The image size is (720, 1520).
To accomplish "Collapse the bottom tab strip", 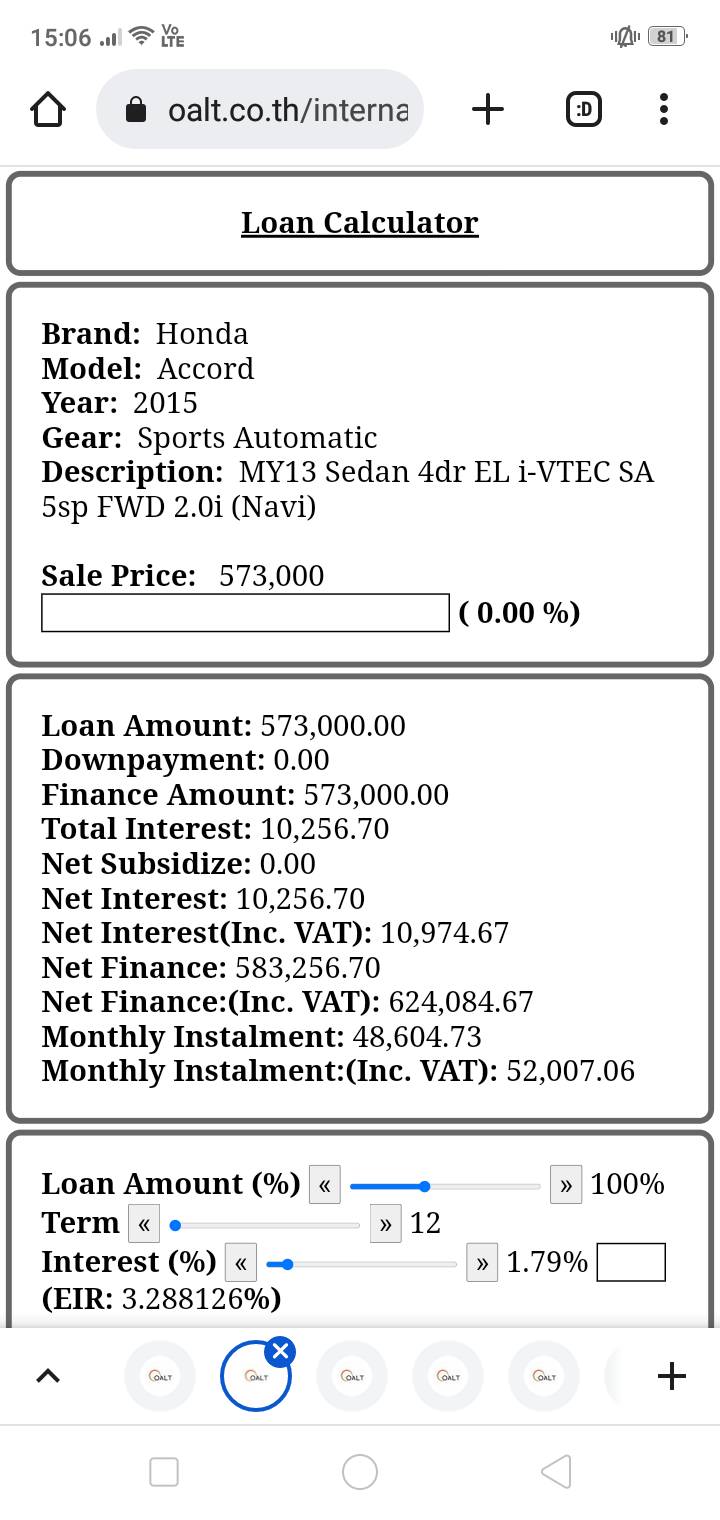I will 47,1376.
